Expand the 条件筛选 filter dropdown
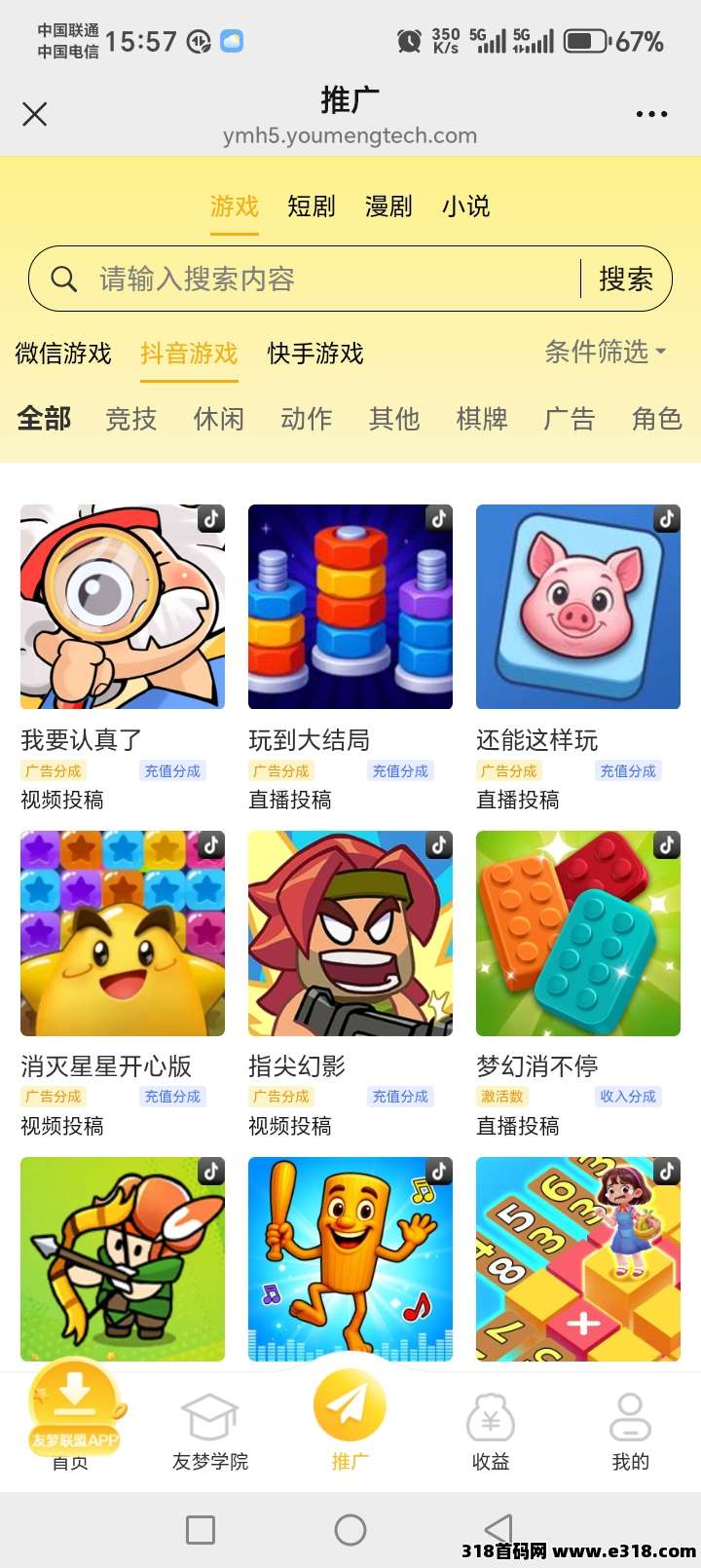The height and width of the screenshot is (1568, 701). pyautogui.click(x=605, y=355)
